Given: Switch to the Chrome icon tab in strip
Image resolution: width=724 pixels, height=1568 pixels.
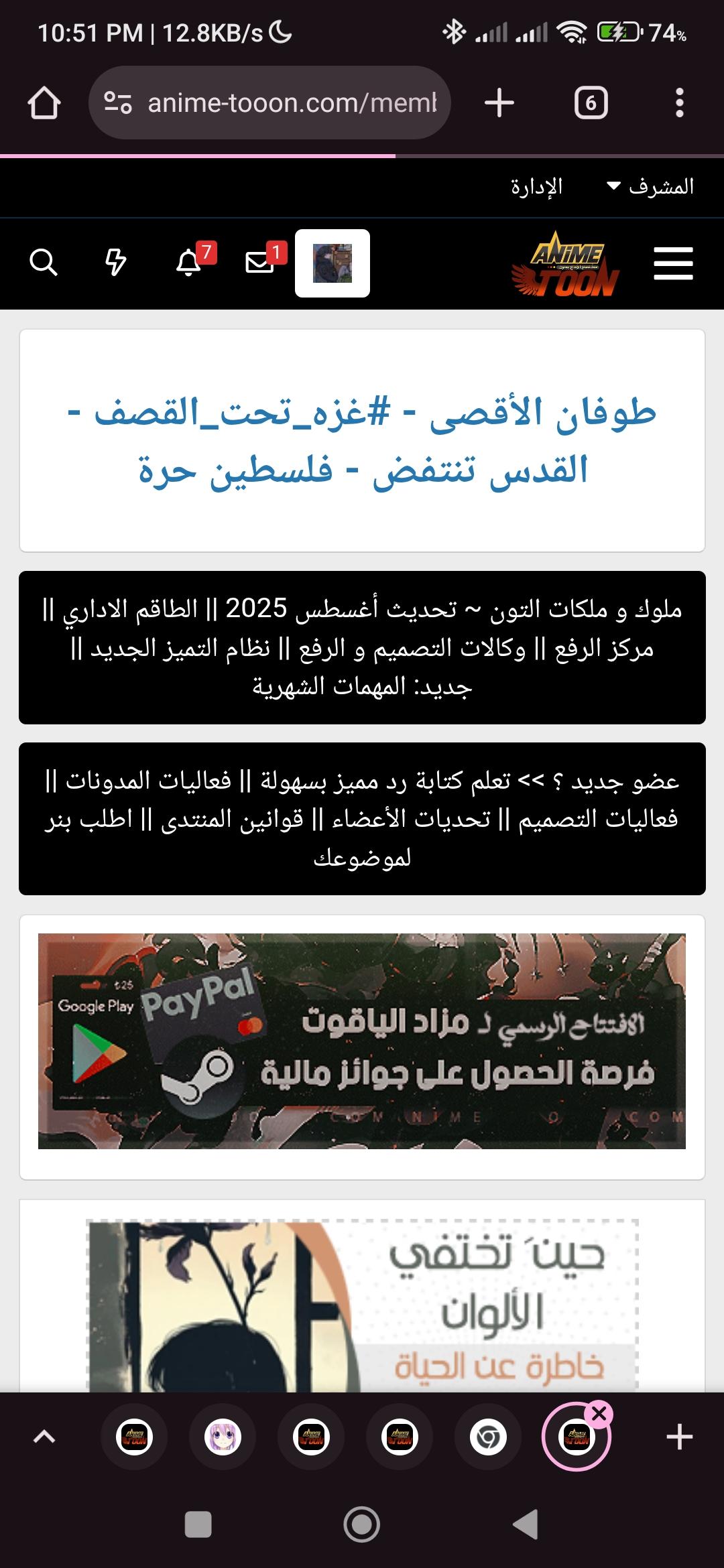Looking at the screenshot, I should point(488,1437).
